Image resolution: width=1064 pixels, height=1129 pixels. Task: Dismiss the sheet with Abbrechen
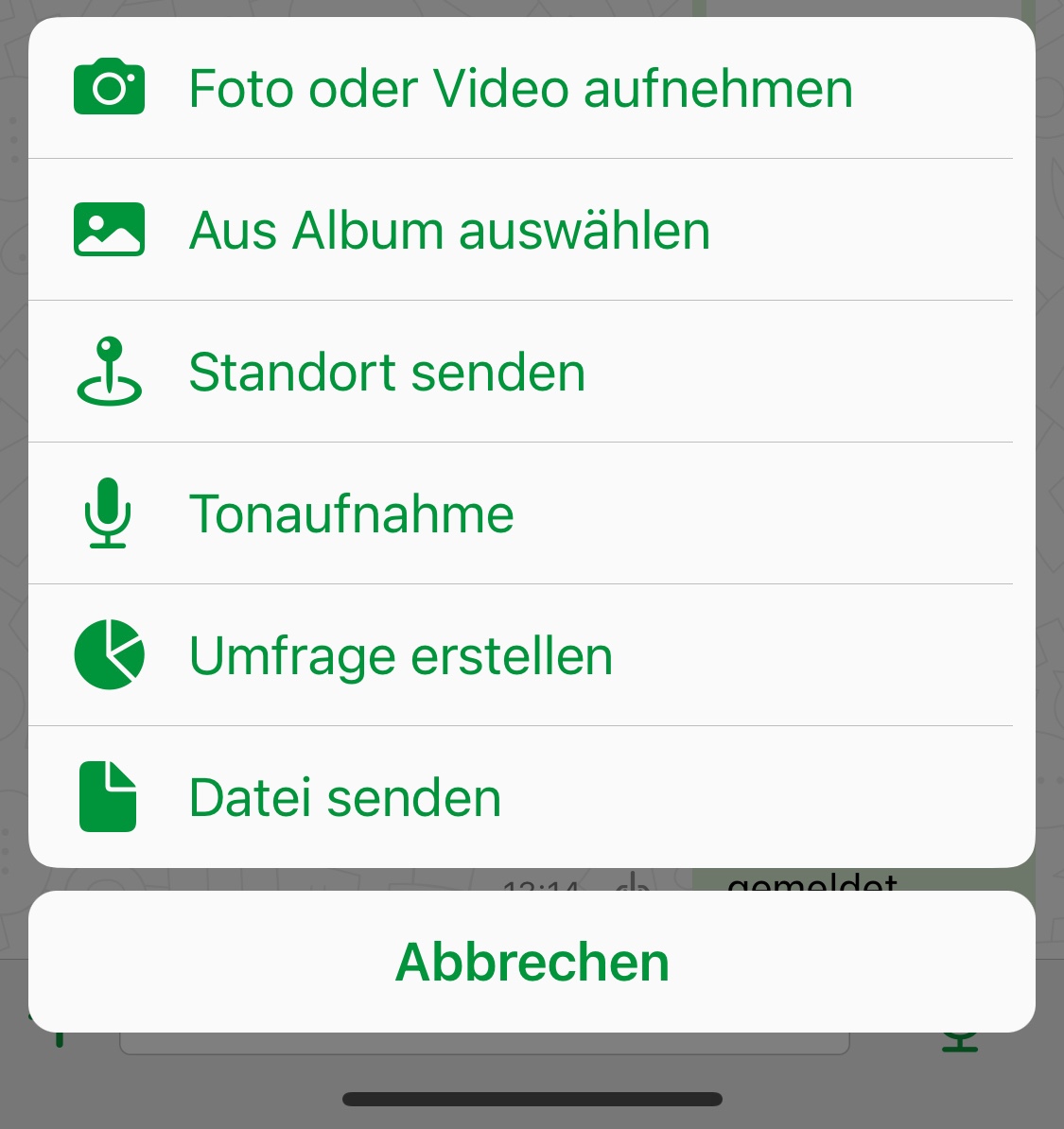point(532,963)
